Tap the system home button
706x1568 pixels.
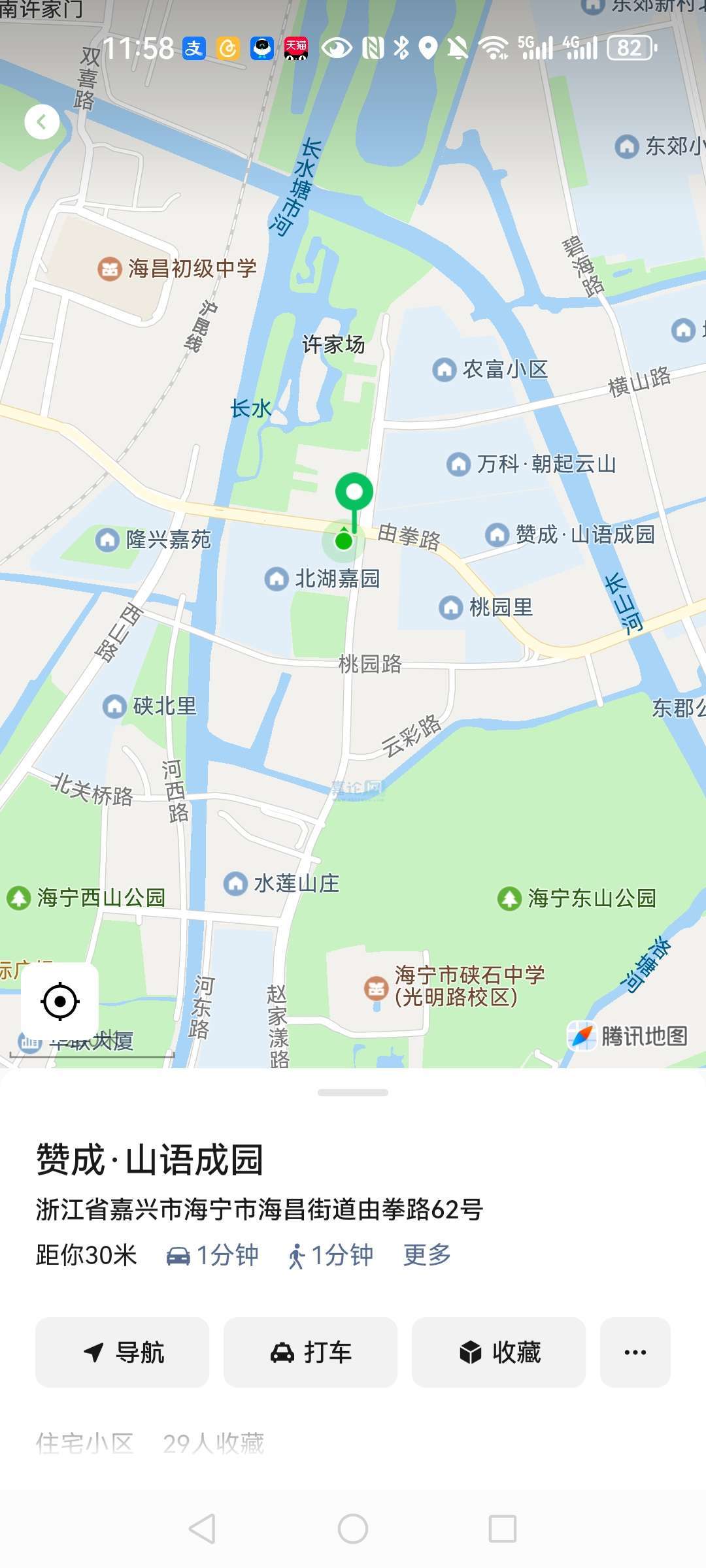[353, 1529]
